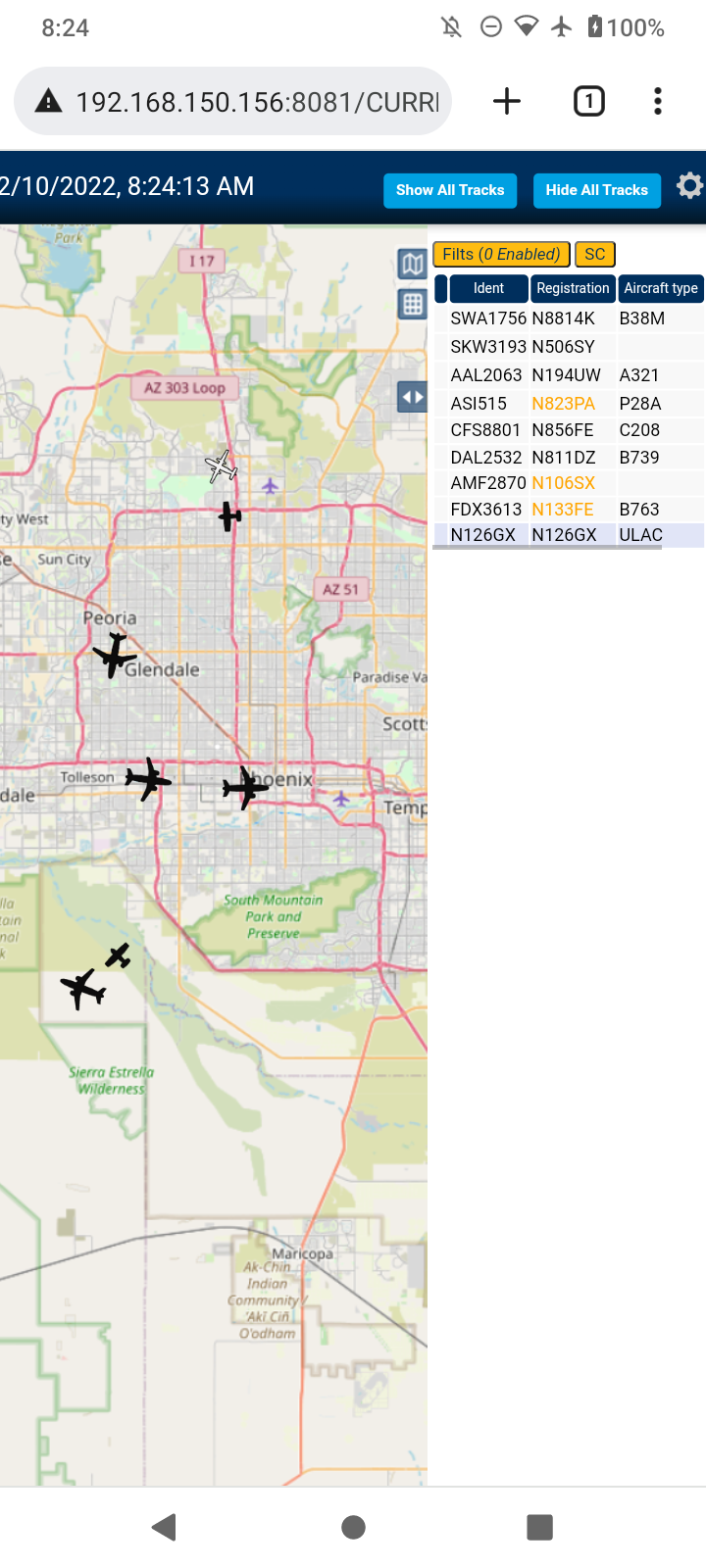The height and width of the screenshot is (1568, 706).
Task: Select flight AAL2063 in the list
Action: [569, 375]
